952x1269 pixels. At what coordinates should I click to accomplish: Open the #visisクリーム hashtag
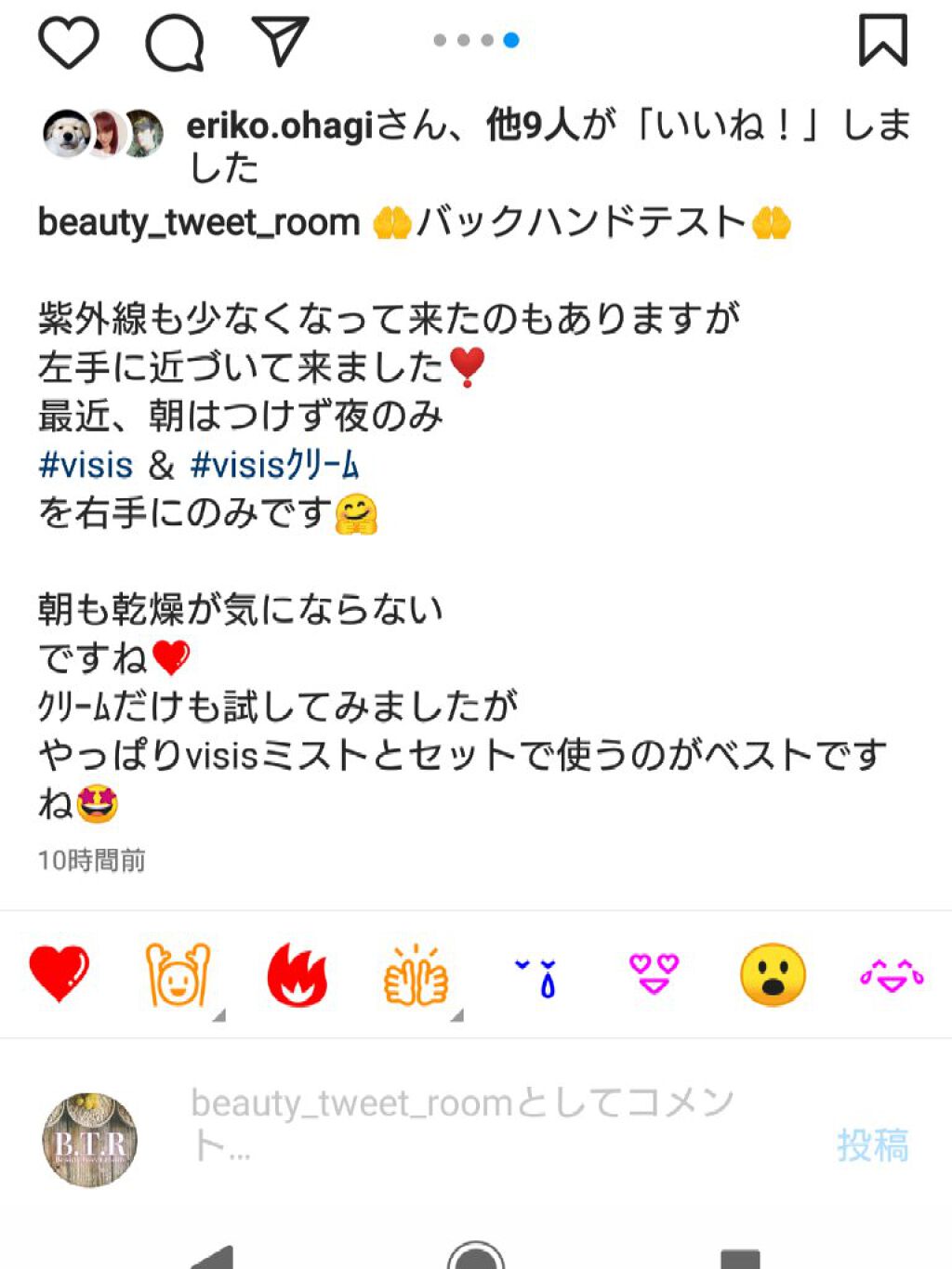click(274, 465)
